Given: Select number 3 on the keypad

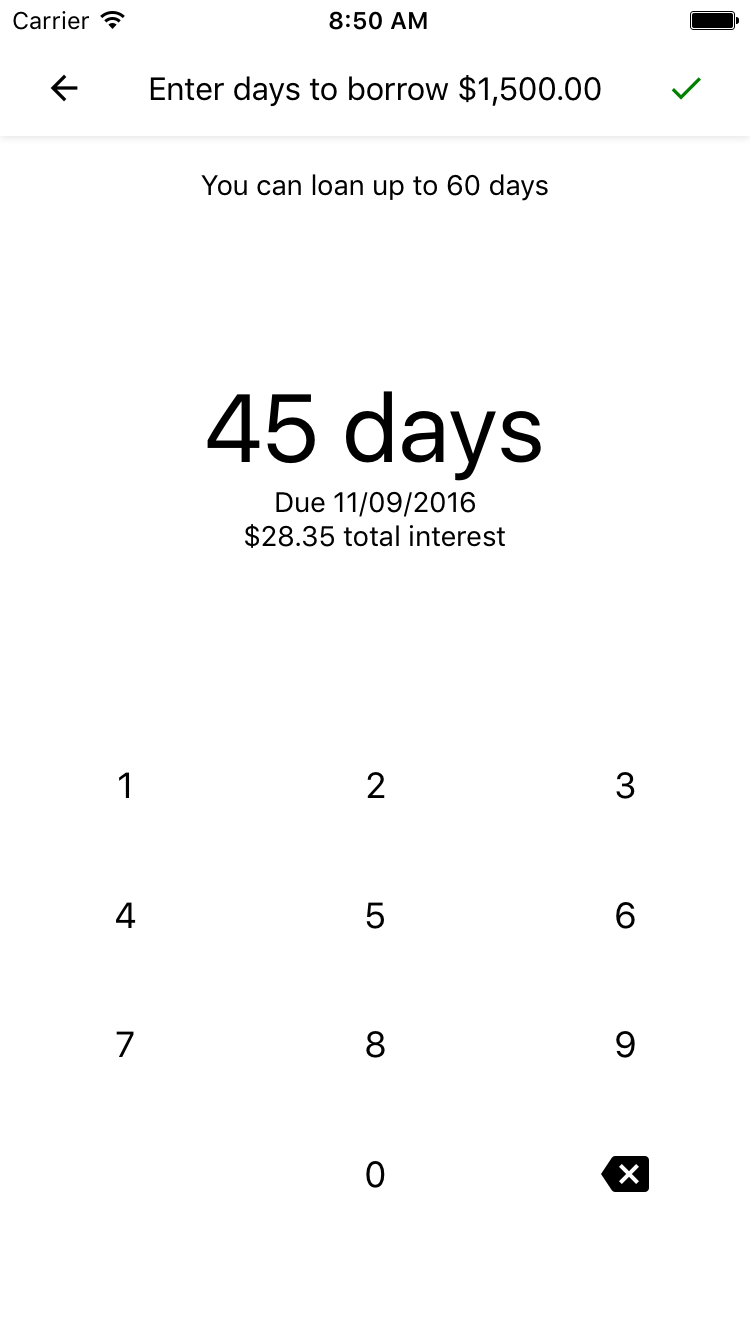Looking at the screenshot, I should (625, 786).
